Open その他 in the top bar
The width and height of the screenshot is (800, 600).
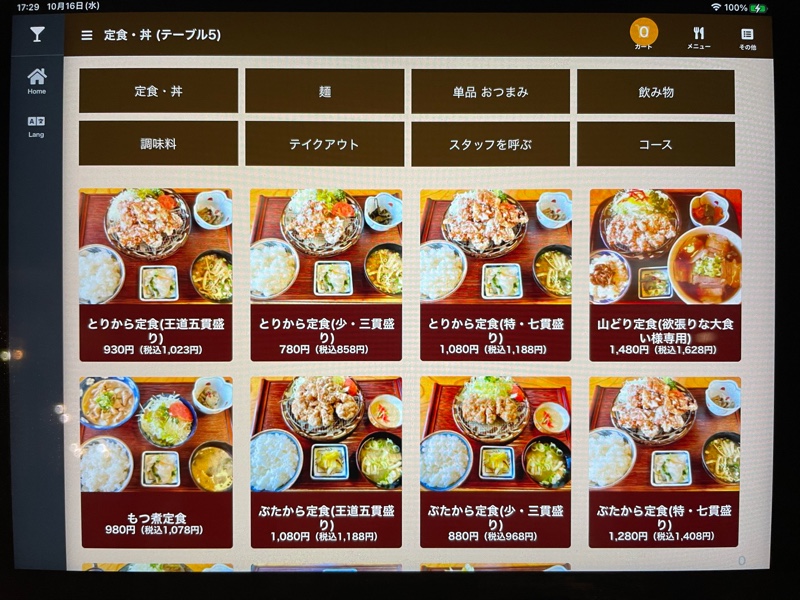(x=747, y=36)
